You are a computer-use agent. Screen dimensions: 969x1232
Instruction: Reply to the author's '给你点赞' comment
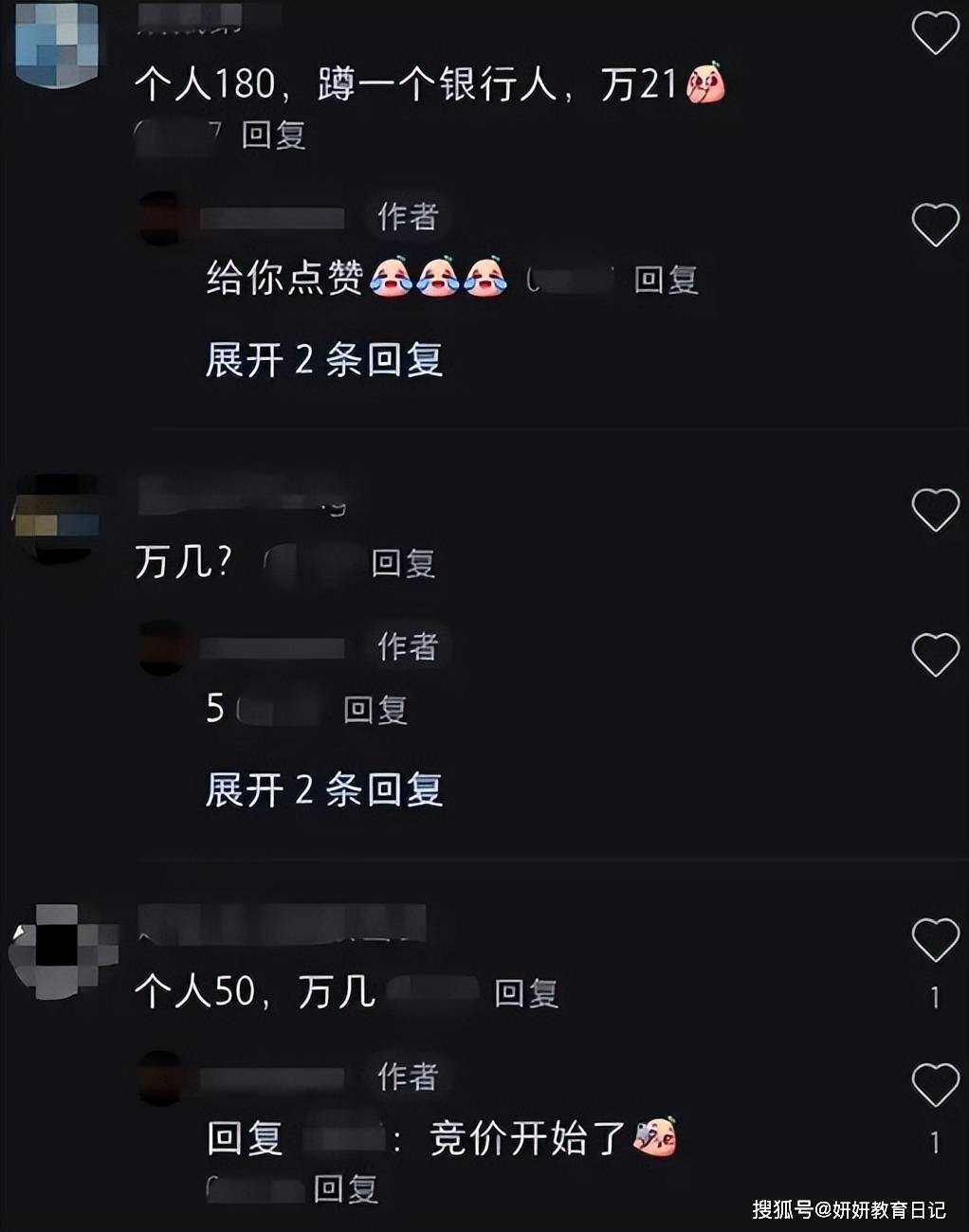pyautogui.click(x=666, y=280)
